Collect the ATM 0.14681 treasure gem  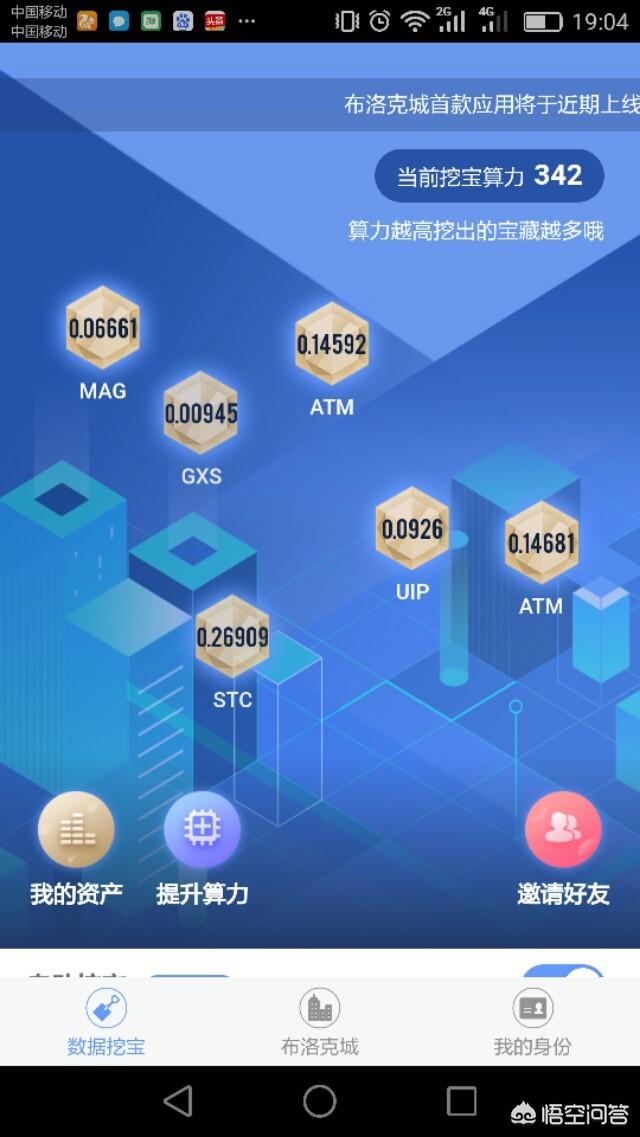(x=542, y=543)
